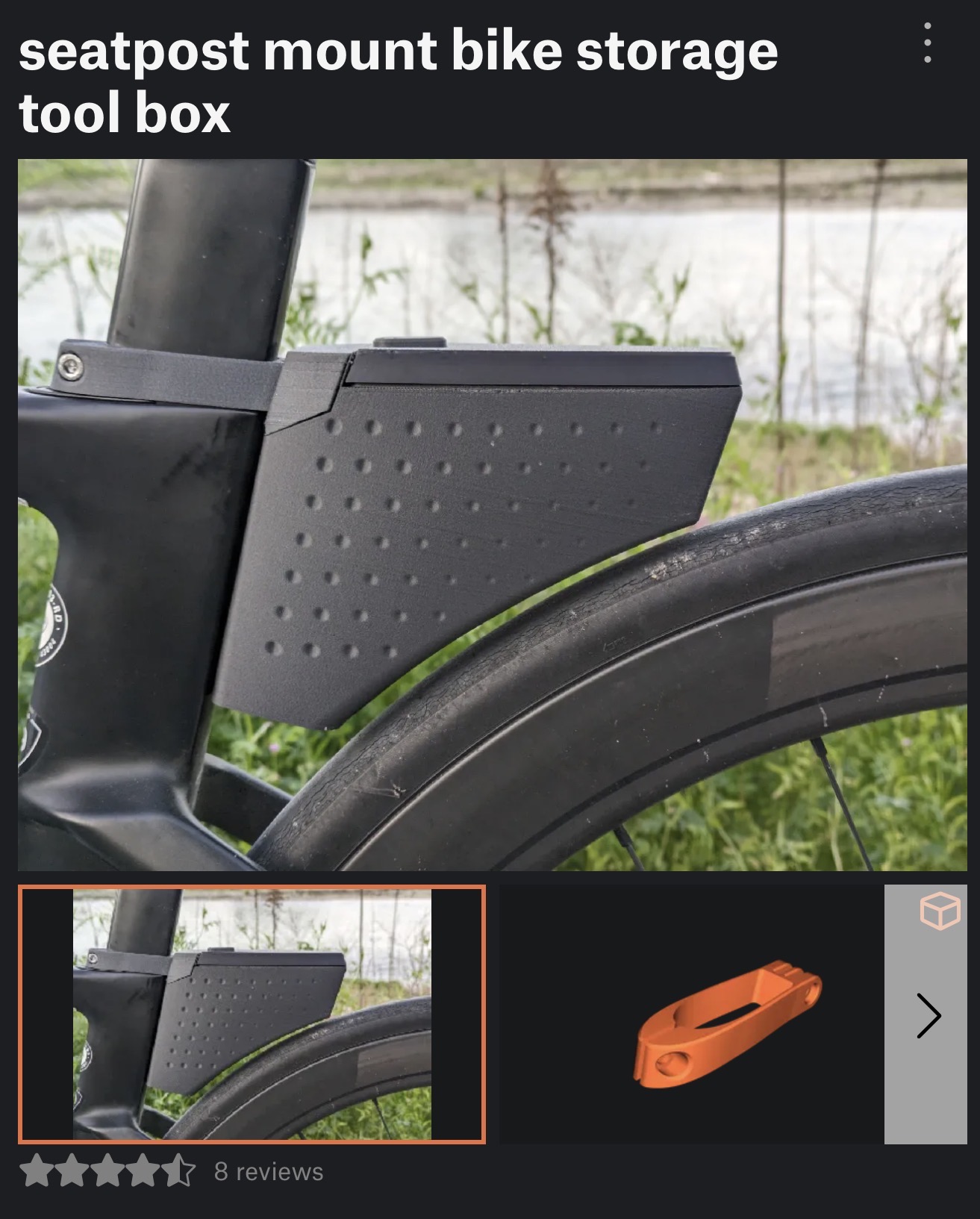Screen dimensions: 980x1219
Task: Open the 8 reviews link
Action: [x=268, y=1171]
